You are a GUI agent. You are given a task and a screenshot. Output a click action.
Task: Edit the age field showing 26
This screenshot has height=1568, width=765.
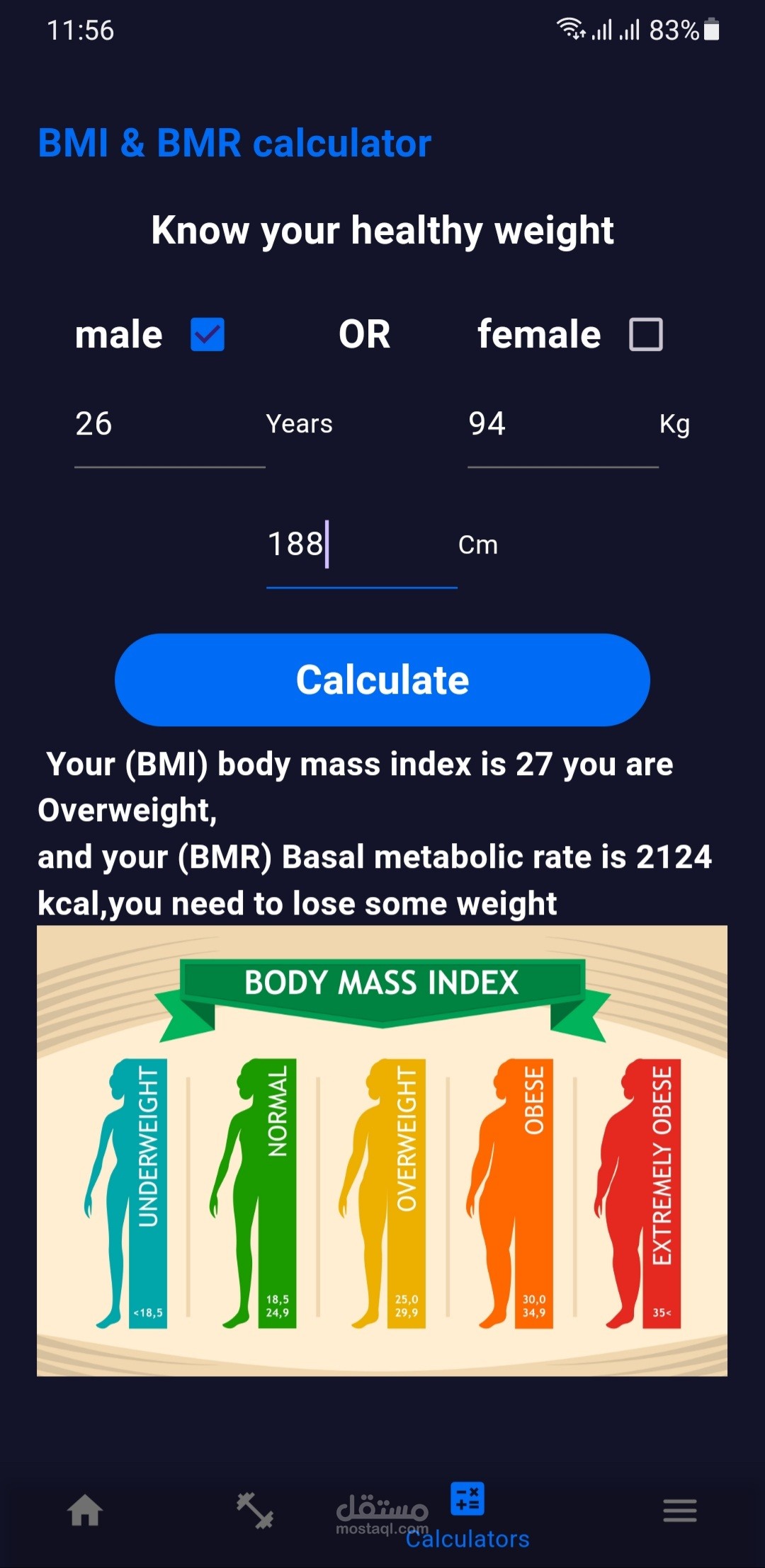click(x=169, y=425)
